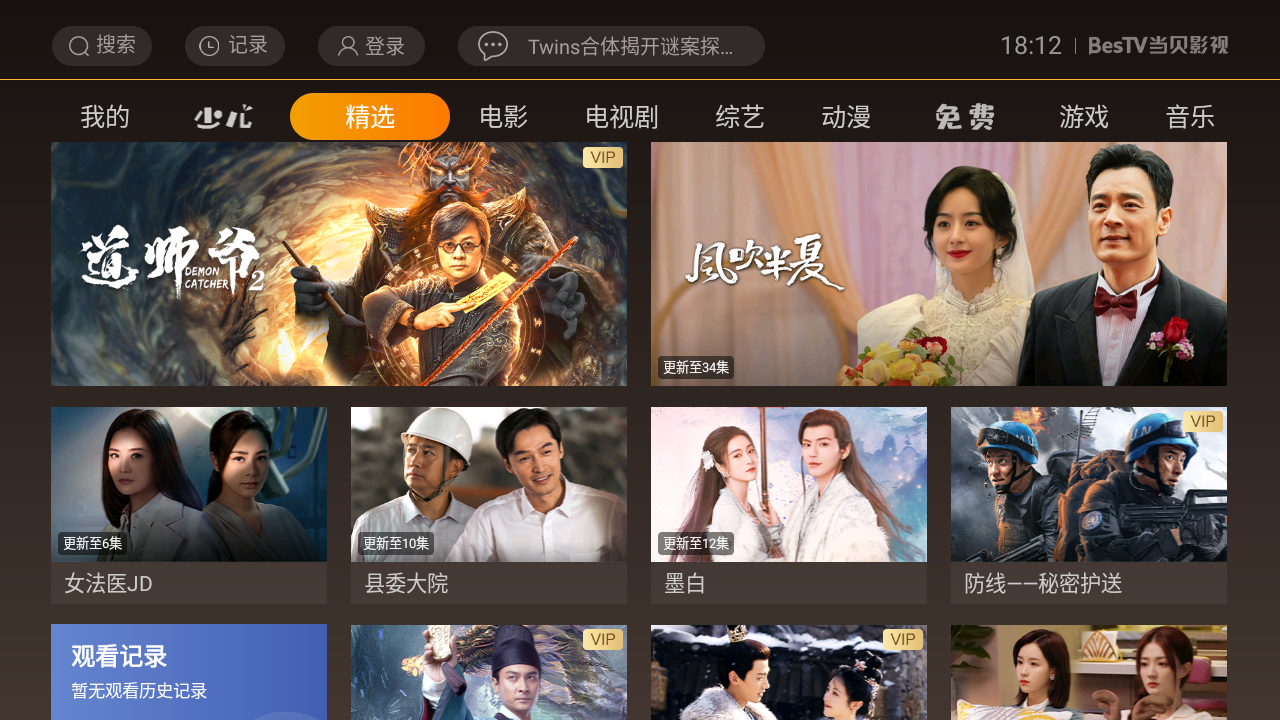Image resolution: width=1280 pixels, height=720 pixels.
Task: Select the 精选 featured tab
Action: 370,117
